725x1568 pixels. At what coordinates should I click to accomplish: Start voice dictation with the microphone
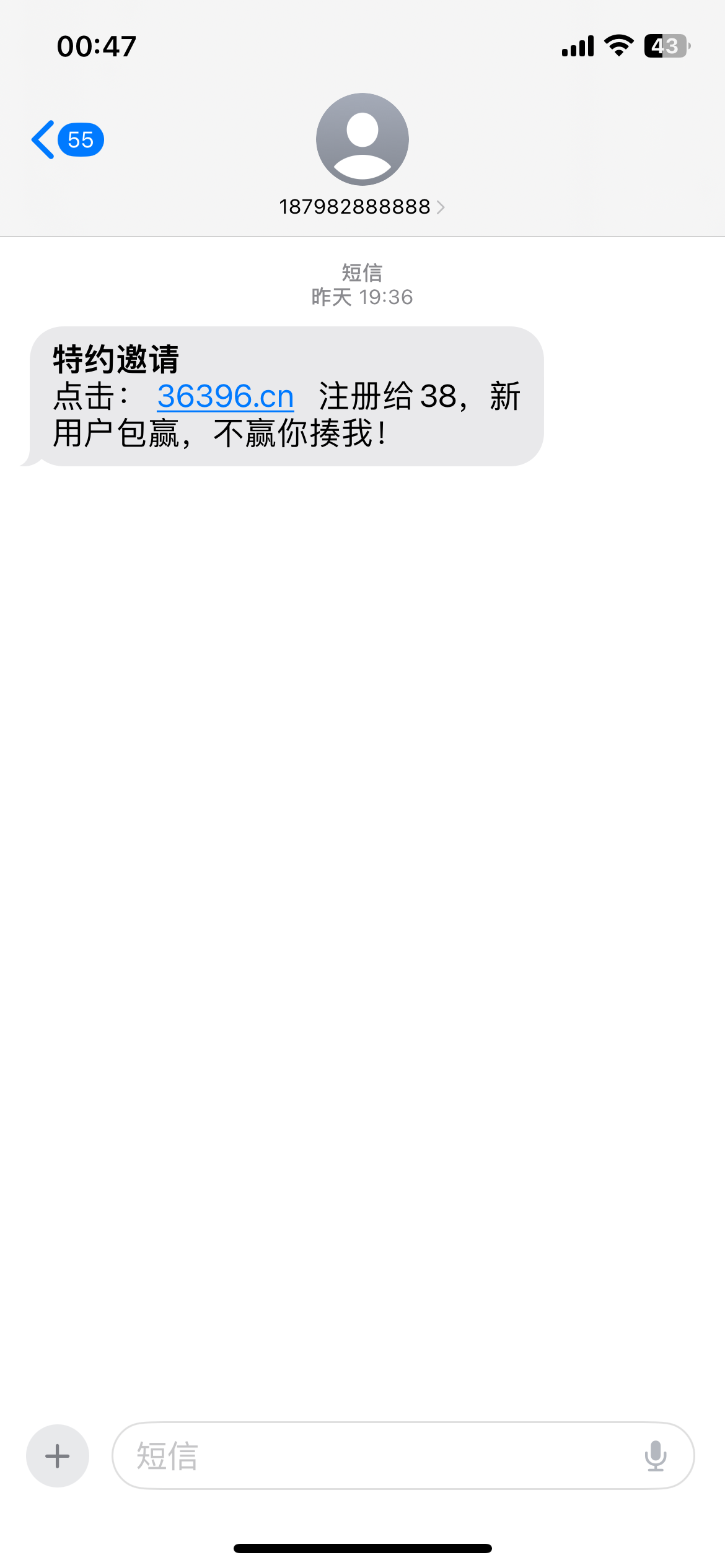click(655, 1455)
